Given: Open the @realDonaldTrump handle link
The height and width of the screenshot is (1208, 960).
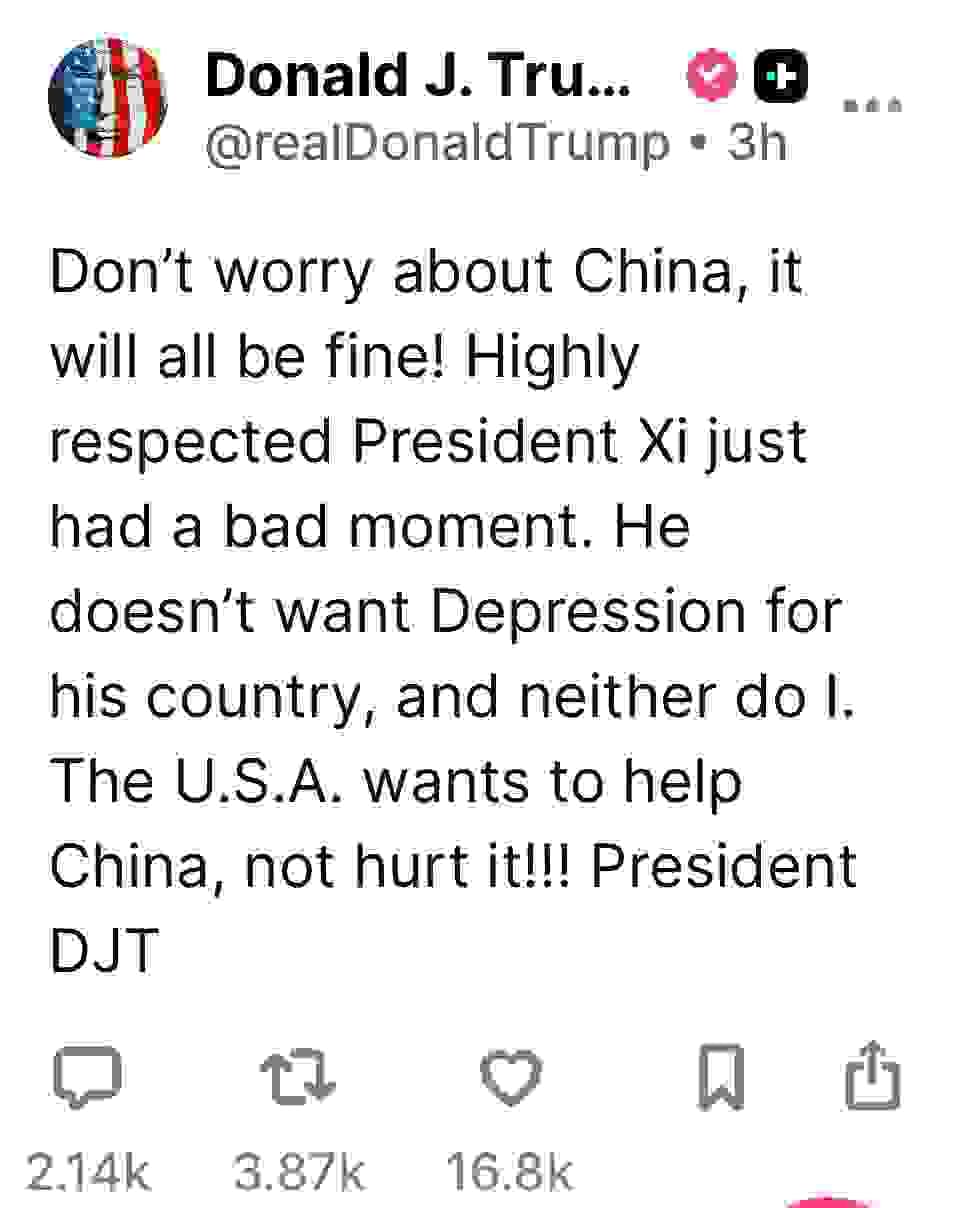Looking at the screenshot, I should pos(436,144).
